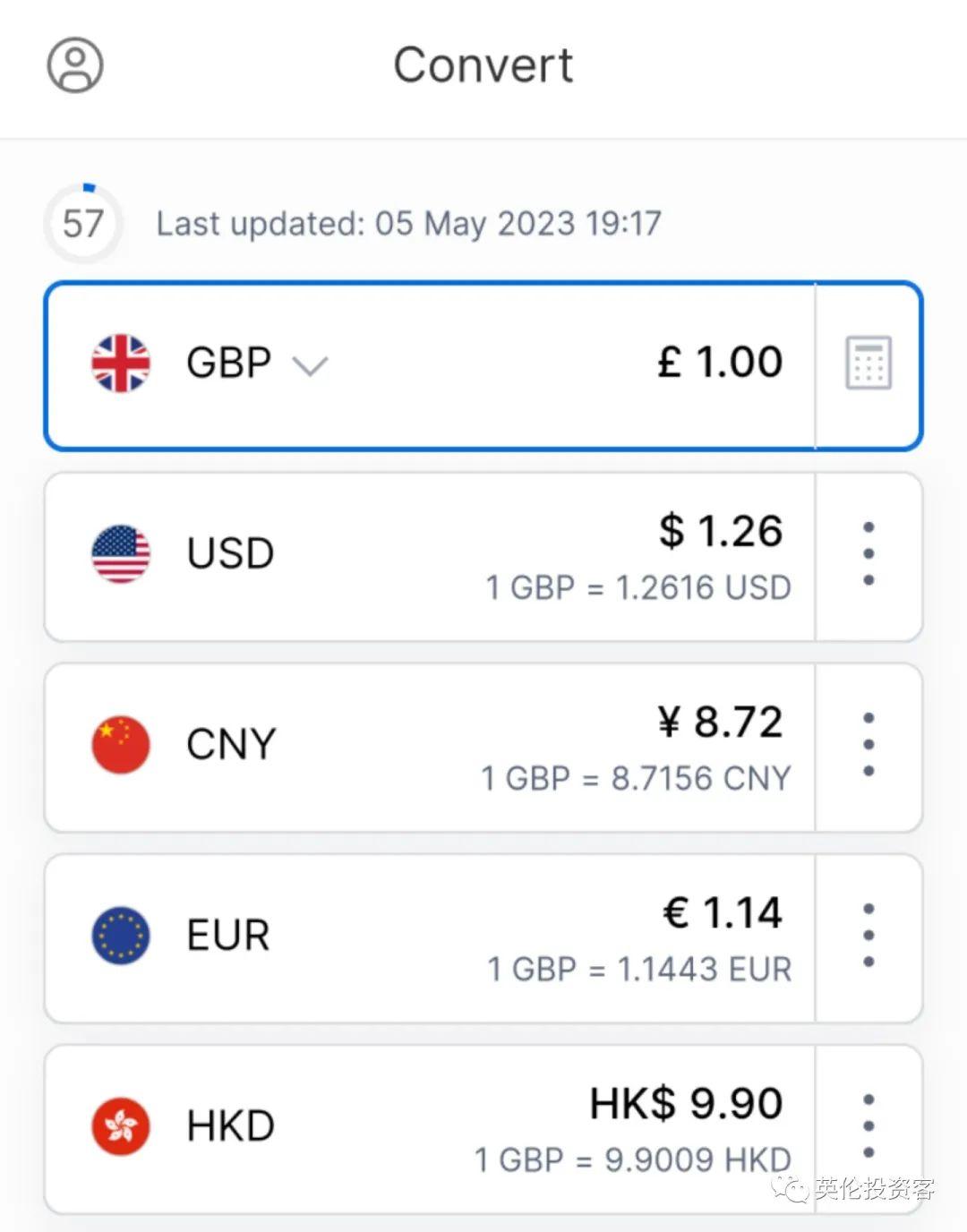The width and height of the screenshot is (967, 1232).
Task: Open the three-dot menu for CNY
Action: 868,743
